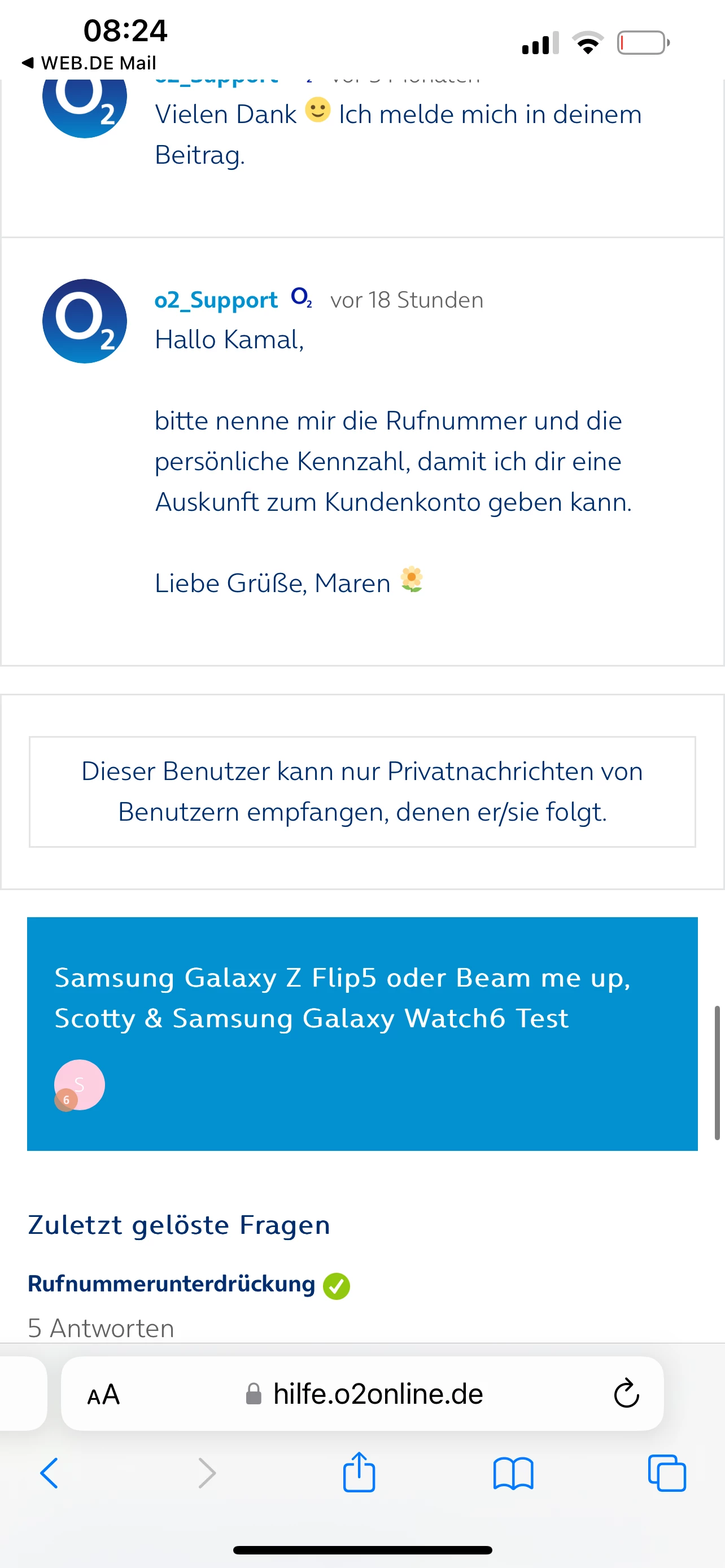
Task: Open o2_Support profile from the 18 Stunden post
Action: pos(216,300)
